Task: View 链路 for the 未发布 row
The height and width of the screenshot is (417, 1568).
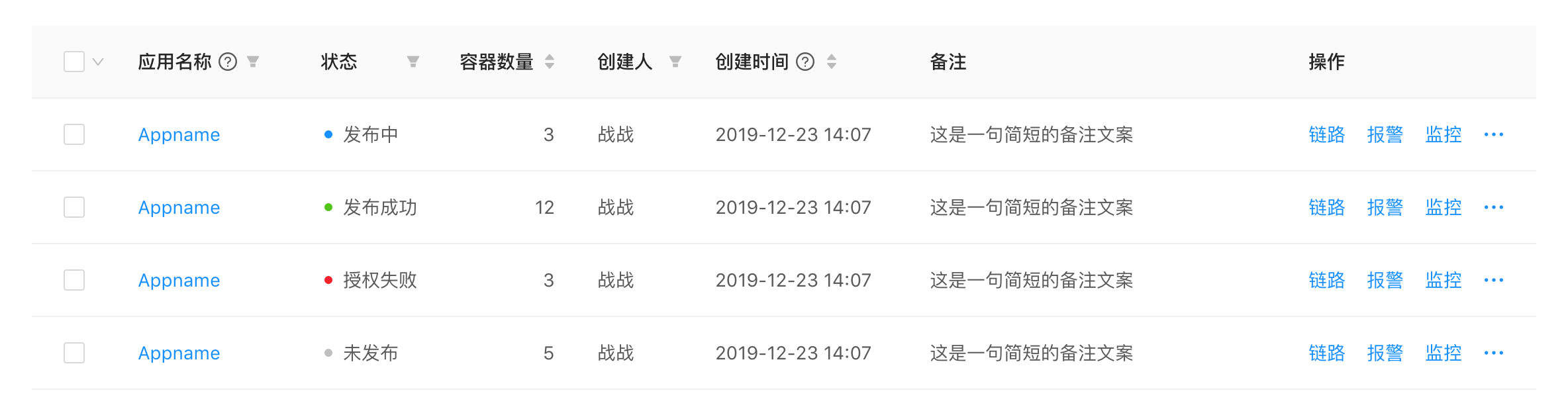Action: (1327, 353)
